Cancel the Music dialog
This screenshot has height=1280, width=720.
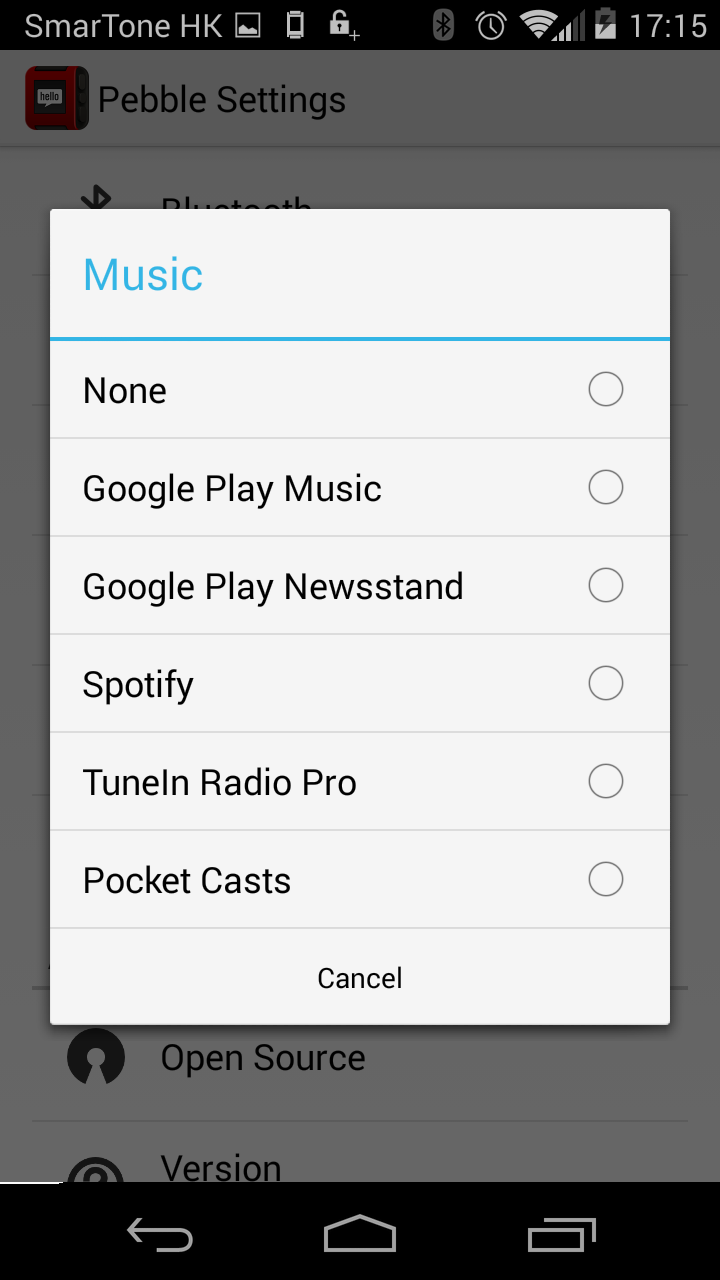(360, 977)
